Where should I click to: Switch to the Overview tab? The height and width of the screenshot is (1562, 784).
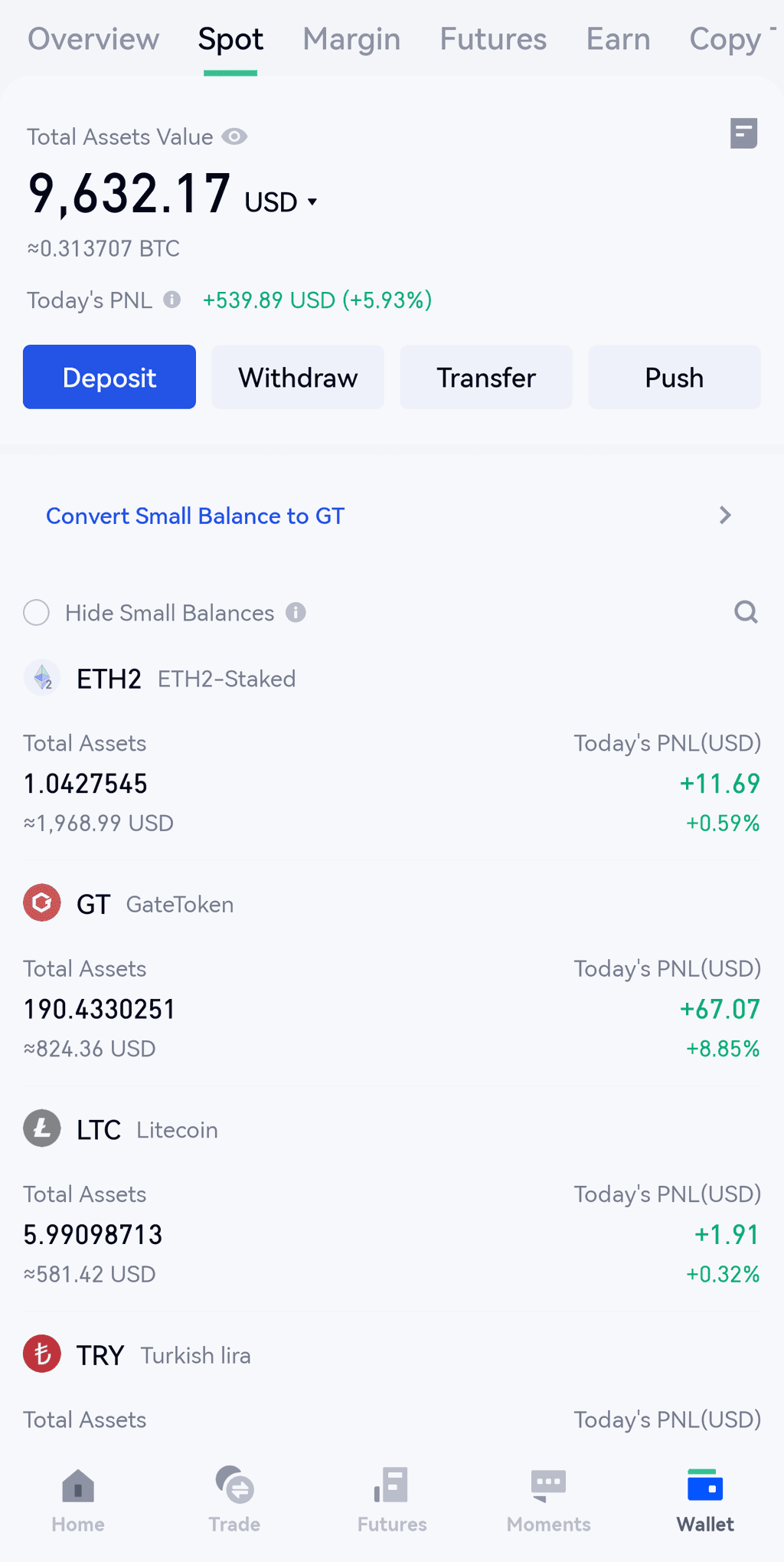click(93, 39)
